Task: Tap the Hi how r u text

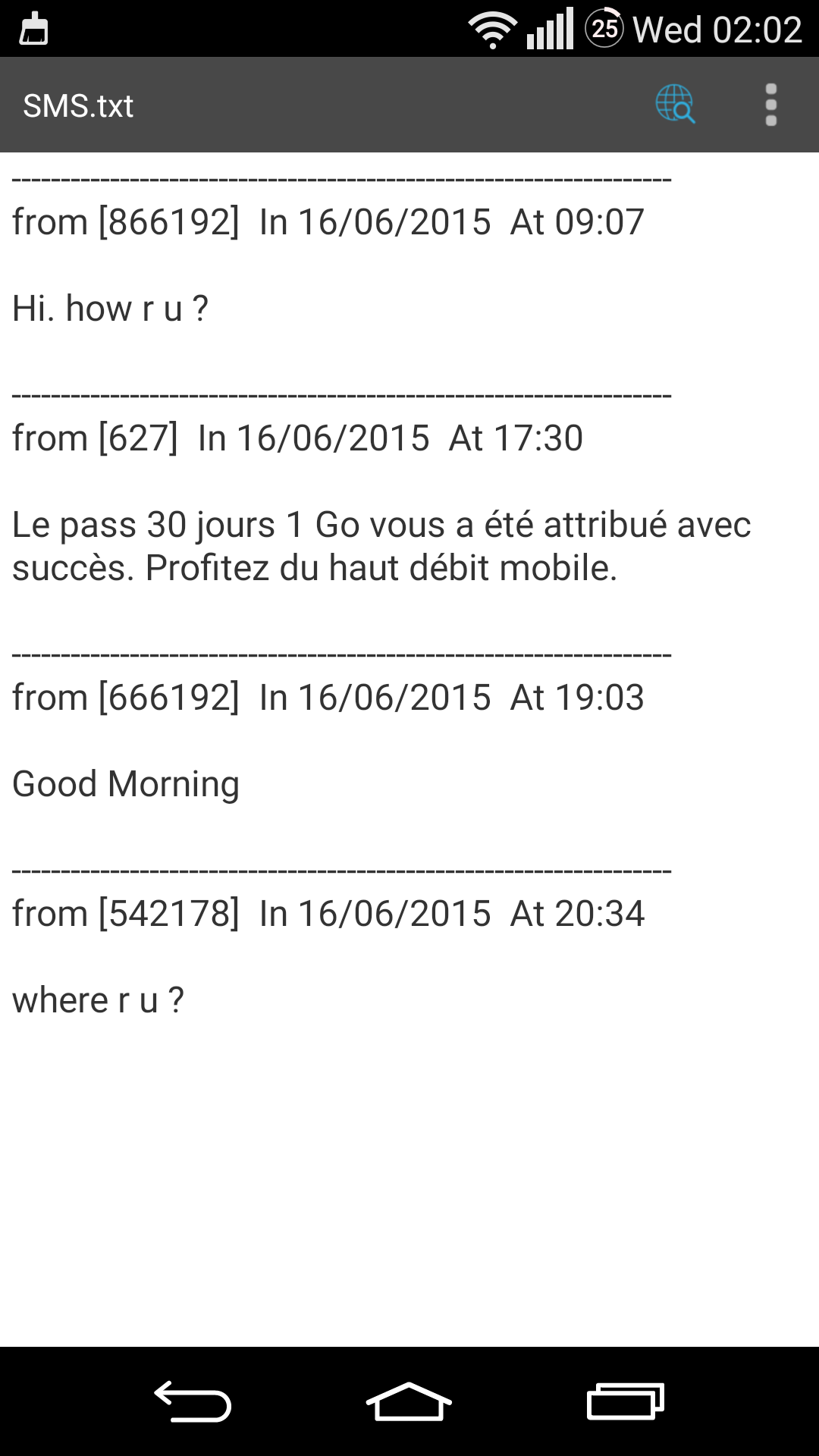Action: 109,307
